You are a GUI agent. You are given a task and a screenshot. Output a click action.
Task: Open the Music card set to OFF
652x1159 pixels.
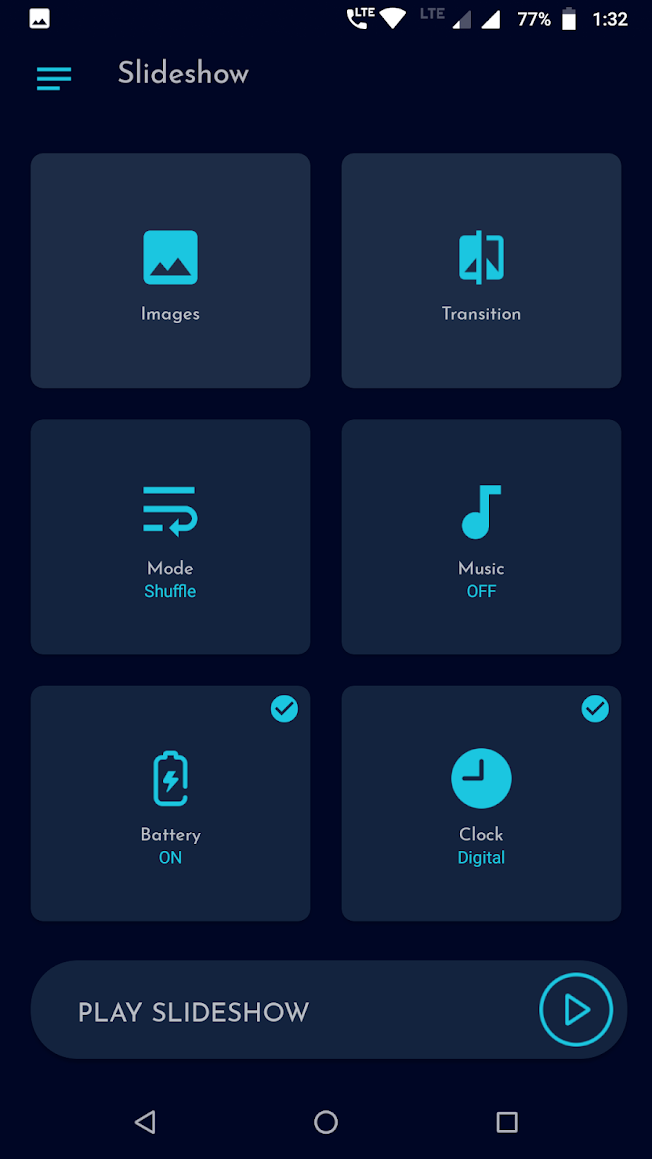click(x=481, y=537)
